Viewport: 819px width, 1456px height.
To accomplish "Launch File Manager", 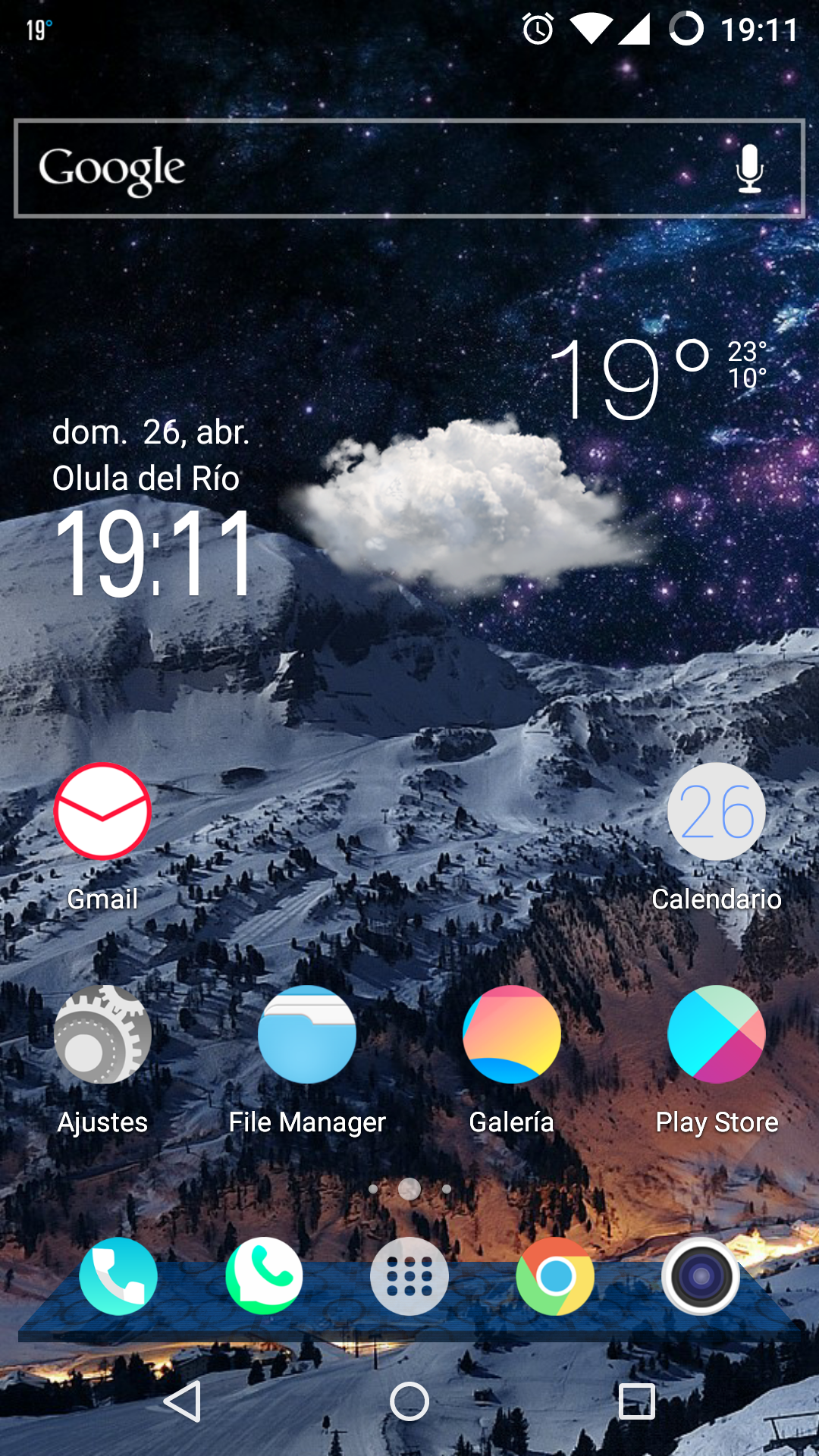I will point(307,1035).
